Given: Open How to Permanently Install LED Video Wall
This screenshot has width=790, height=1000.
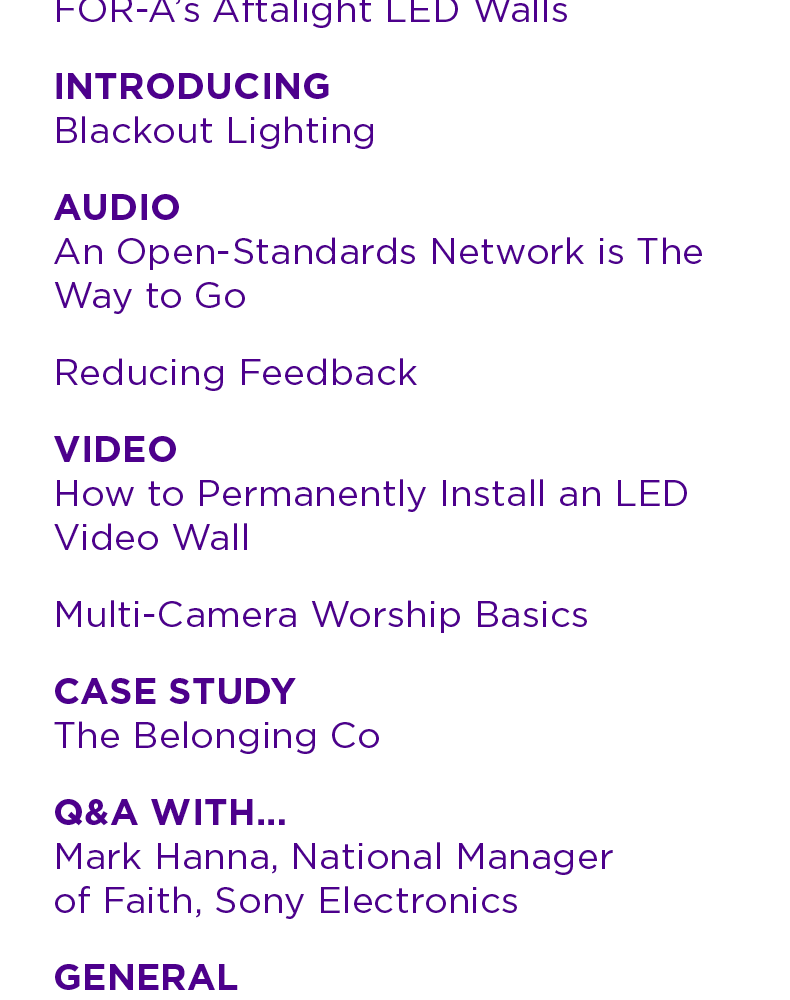Looking at the screenshot, I should click(370, 494).
